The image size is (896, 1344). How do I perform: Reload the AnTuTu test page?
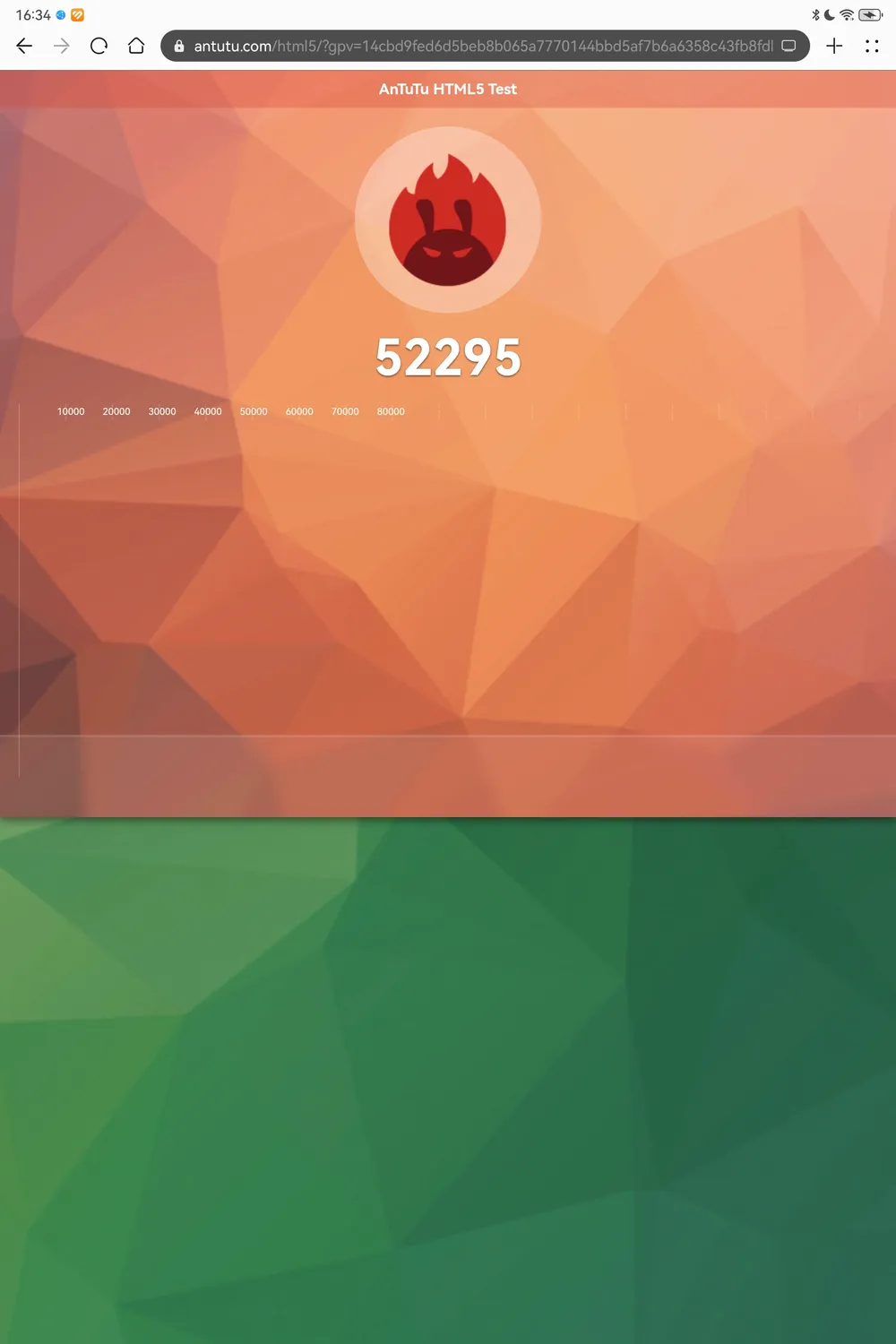tap(99, 46)
